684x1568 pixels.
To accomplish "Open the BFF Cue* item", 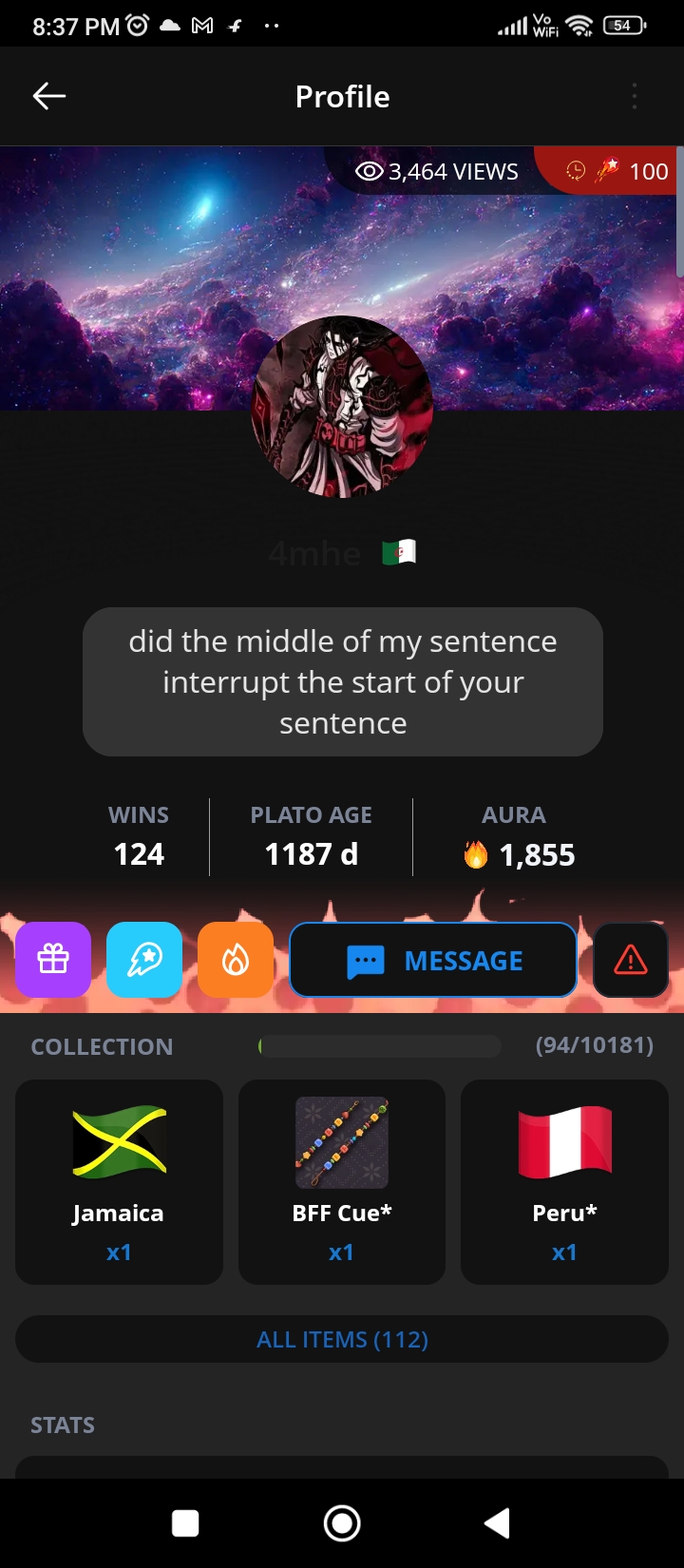I will point(342,1182).
